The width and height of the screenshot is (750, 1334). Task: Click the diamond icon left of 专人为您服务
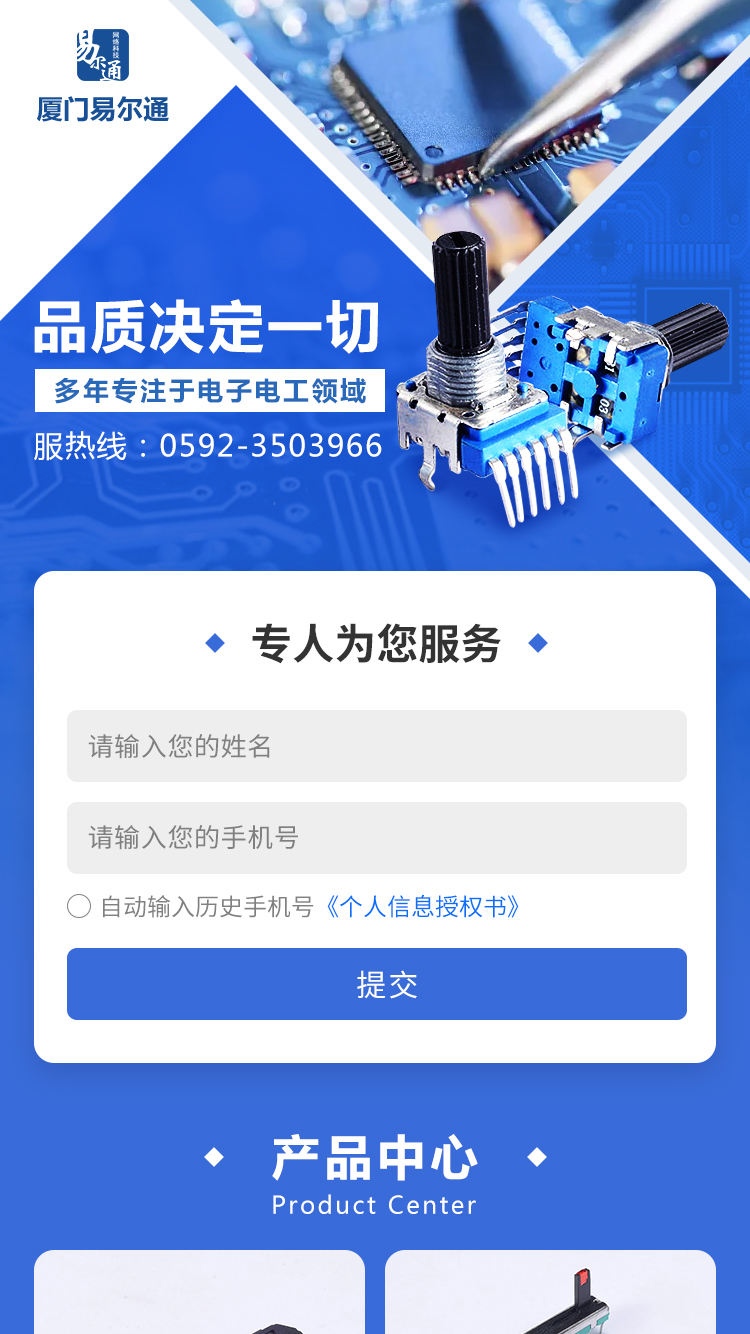coord(215,643)
